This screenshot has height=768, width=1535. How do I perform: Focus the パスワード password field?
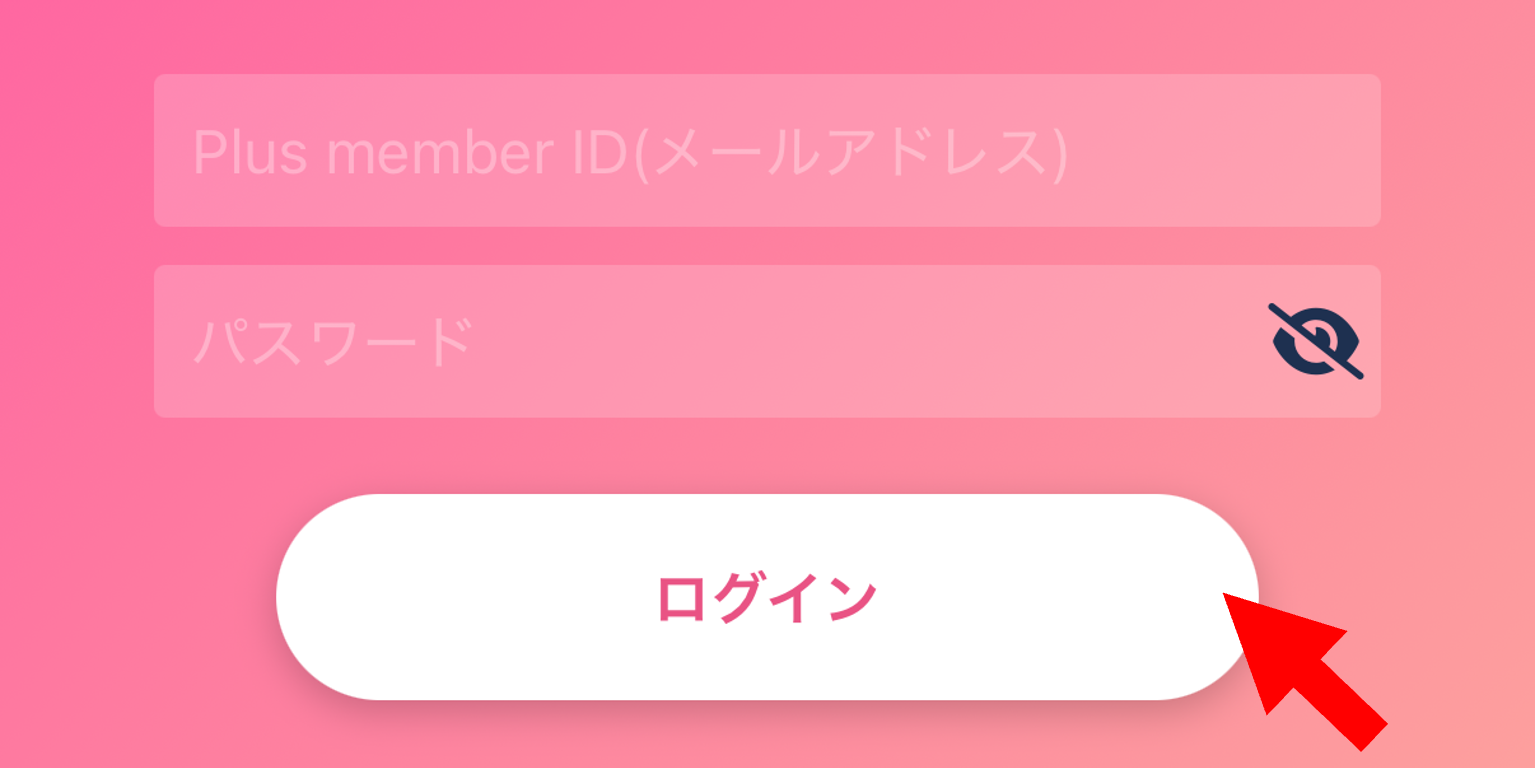700,341
